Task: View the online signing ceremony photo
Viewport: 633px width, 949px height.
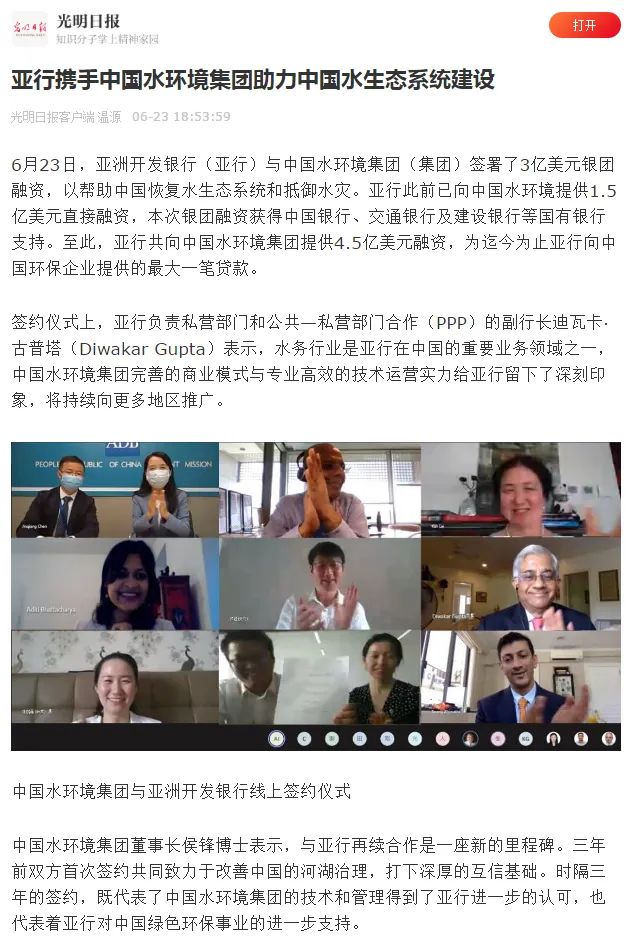Action: (x=316, y=596)
